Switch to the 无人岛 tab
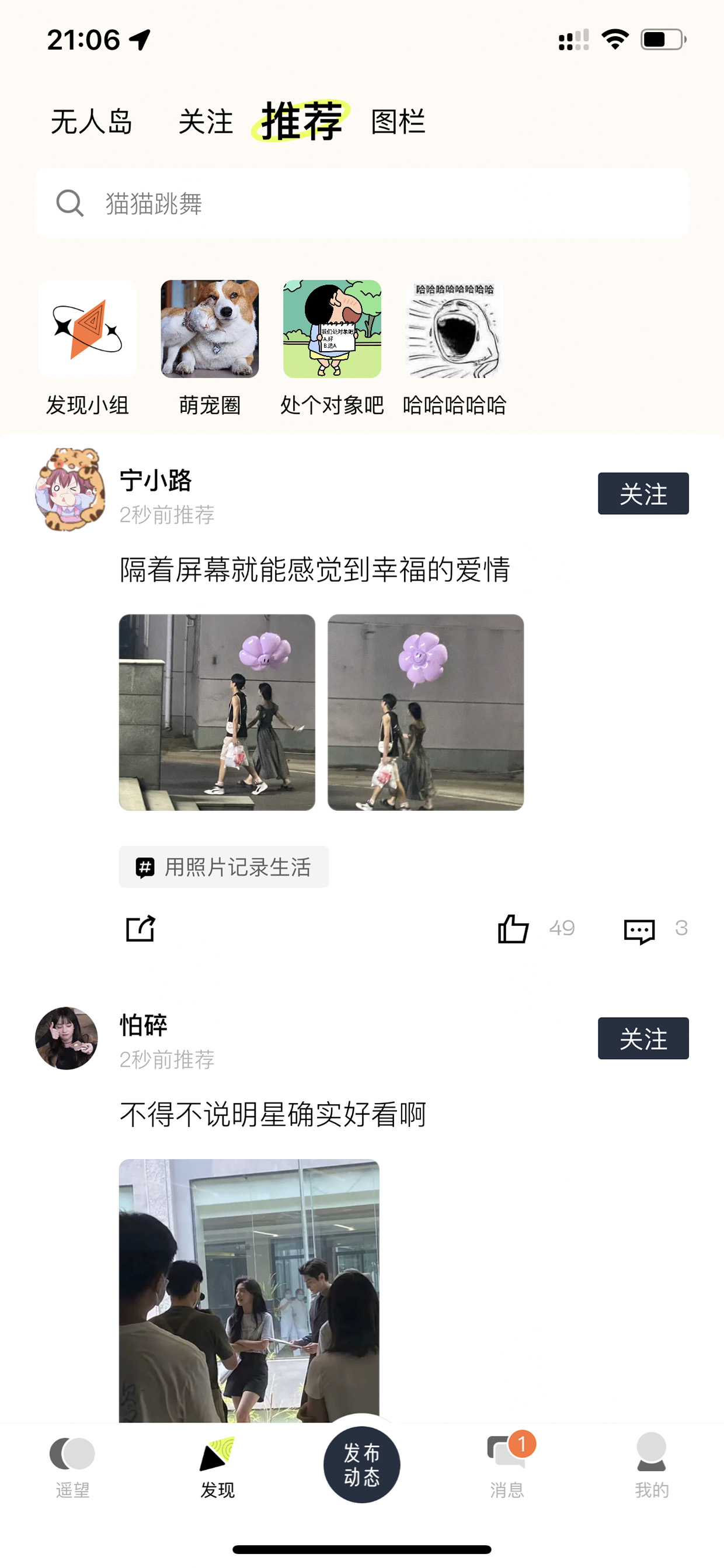This screenshot has width=724, height=1568. tap(91, 122)
